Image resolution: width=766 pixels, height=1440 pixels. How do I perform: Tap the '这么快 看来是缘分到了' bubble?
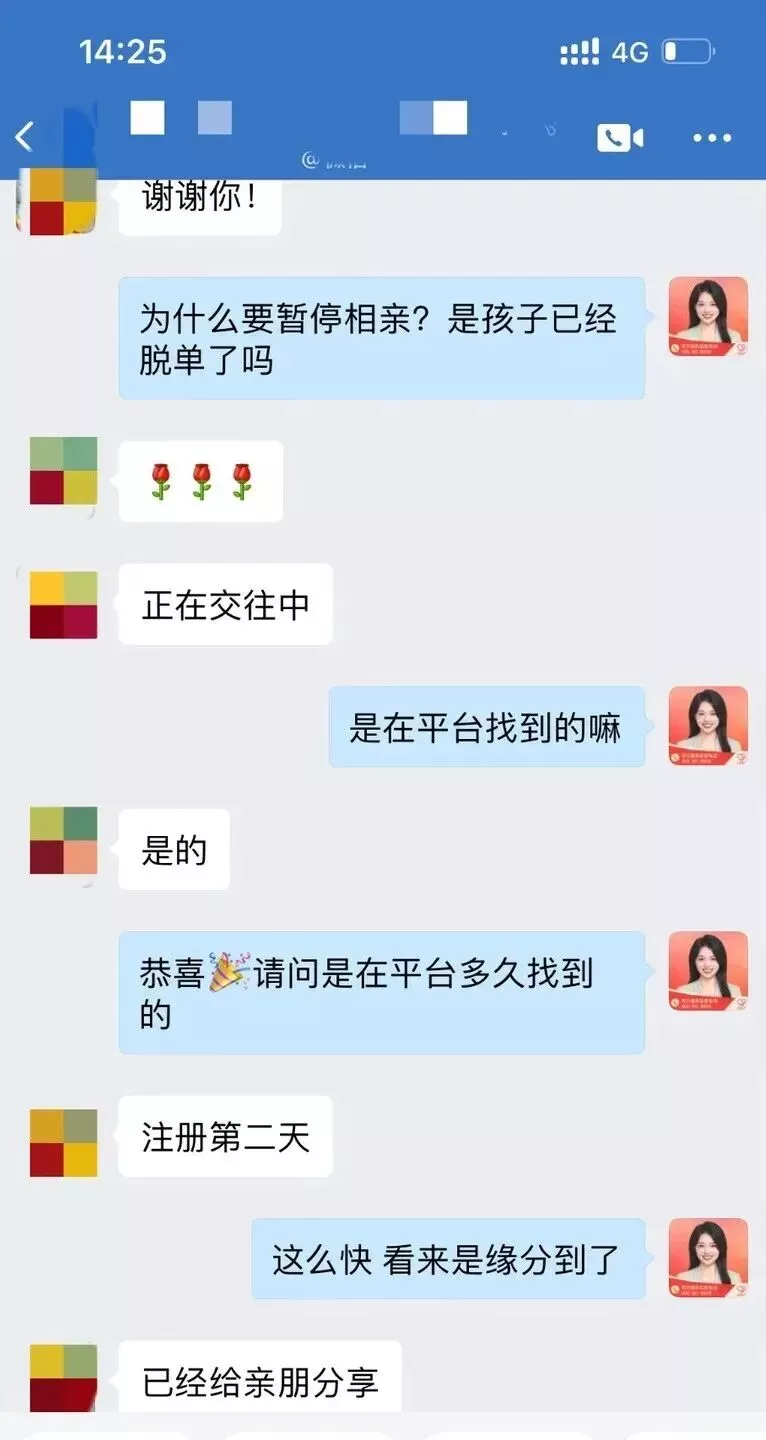[x=448, y=1260]
